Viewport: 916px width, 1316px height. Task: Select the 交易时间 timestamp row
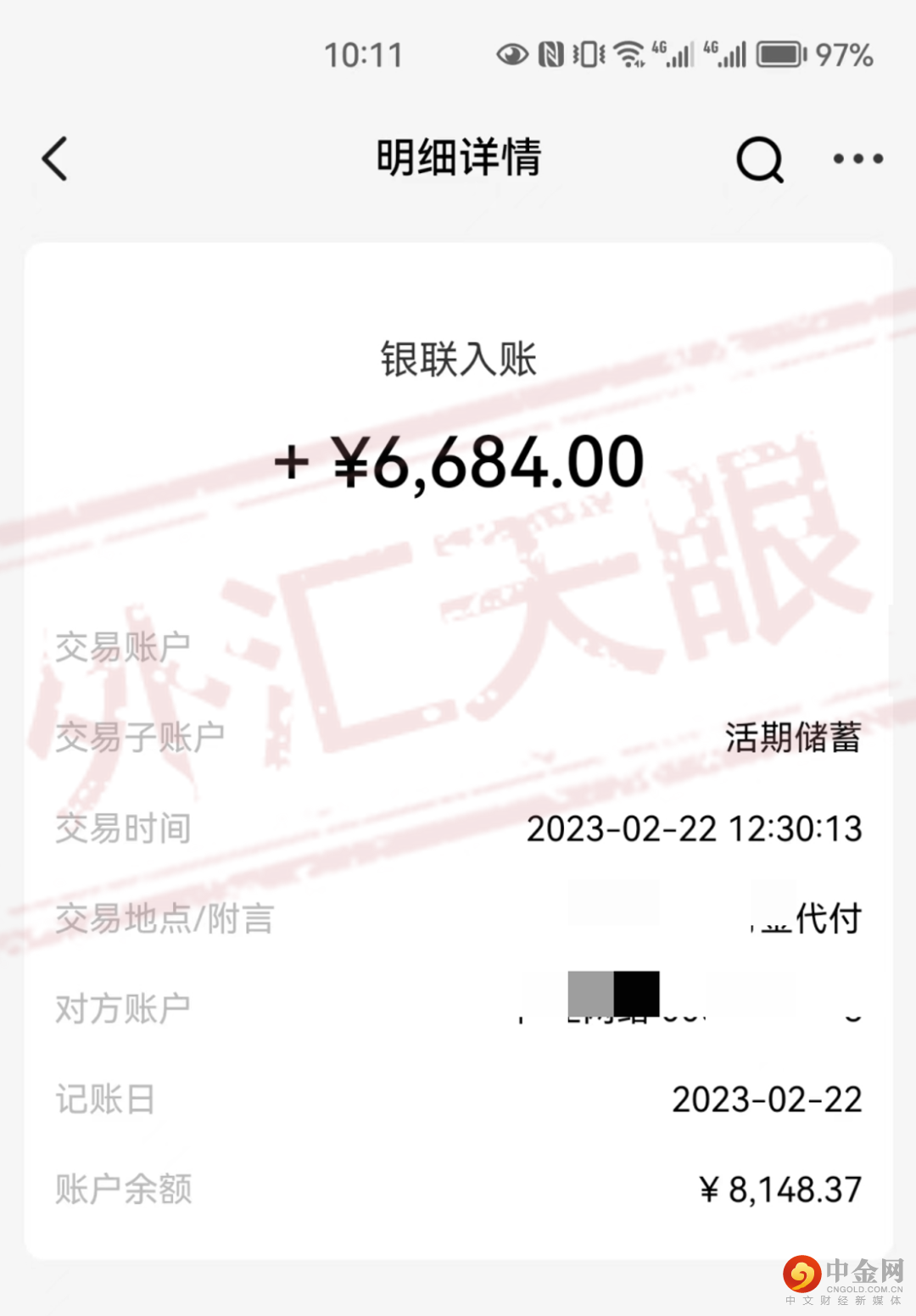[694, 828]
